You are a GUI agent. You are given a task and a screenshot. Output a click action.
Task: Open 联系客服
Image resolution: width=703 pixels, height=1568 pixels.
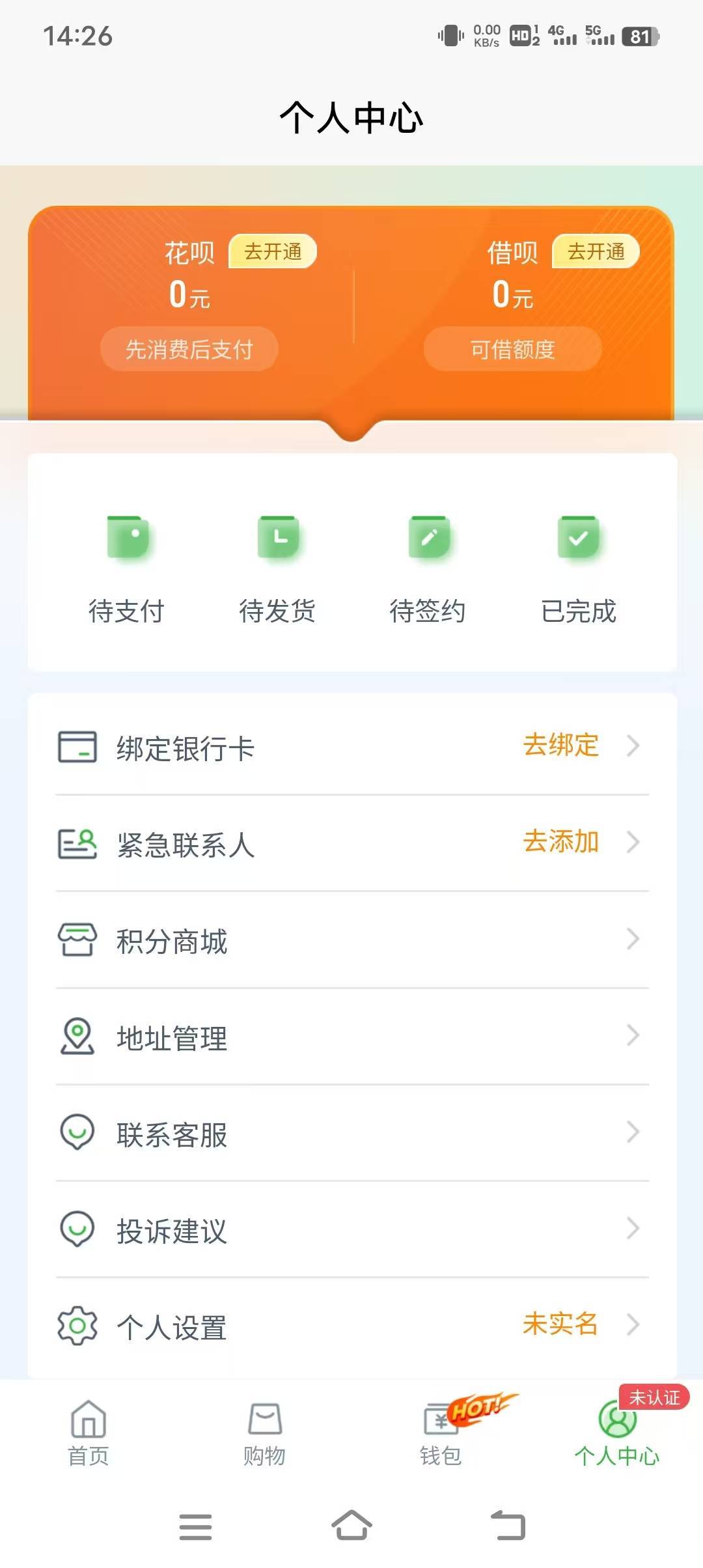pos(351,1133)
